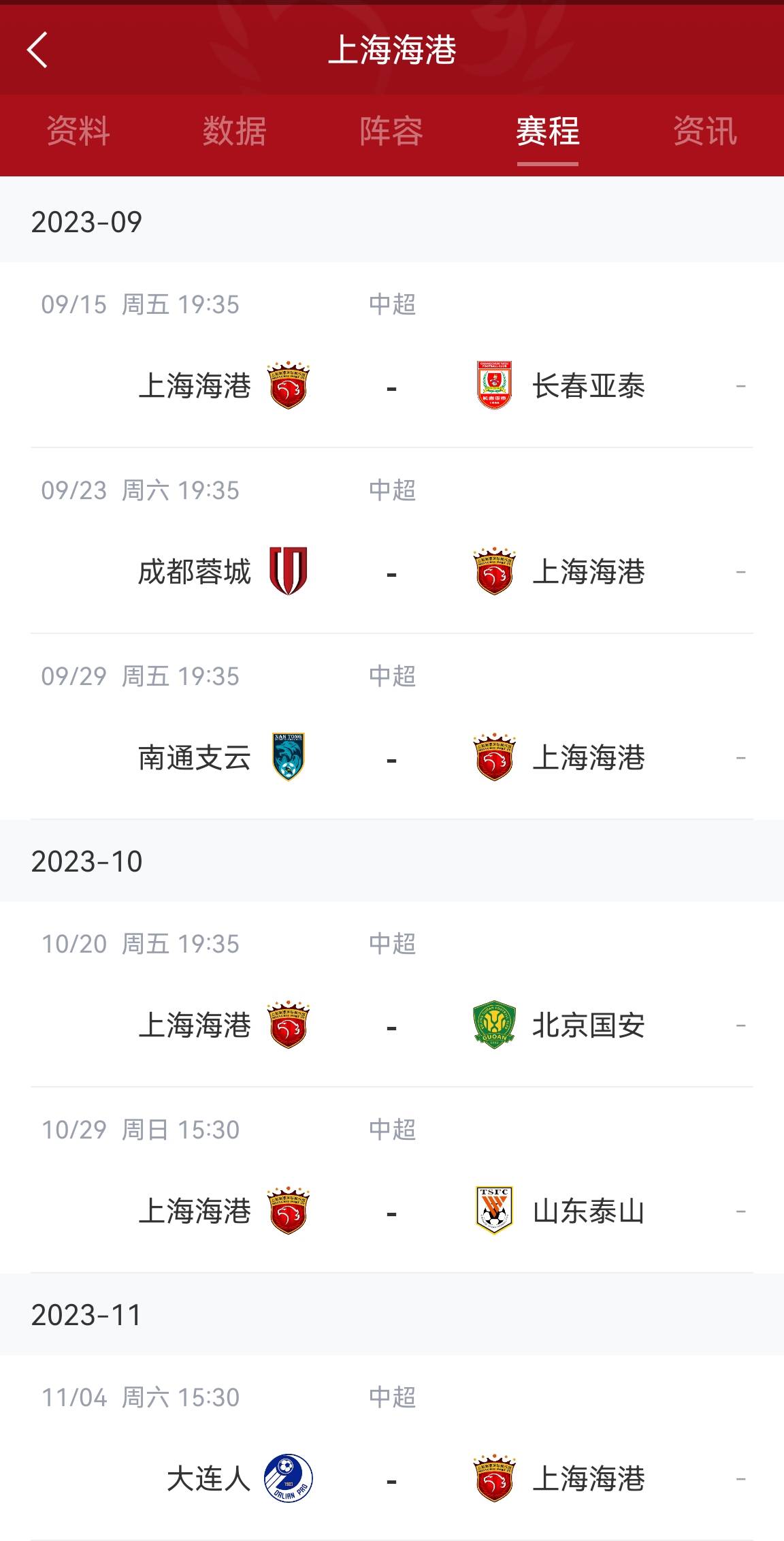
Task: Open the 11/04 match at 大连人
Action: pyautogui.click(x=392, y=1448)
